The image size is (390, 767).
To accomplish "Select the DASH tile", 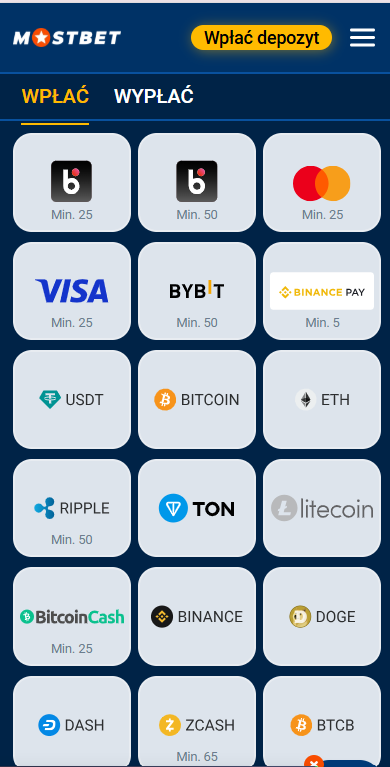I will [x=72, y=722].
